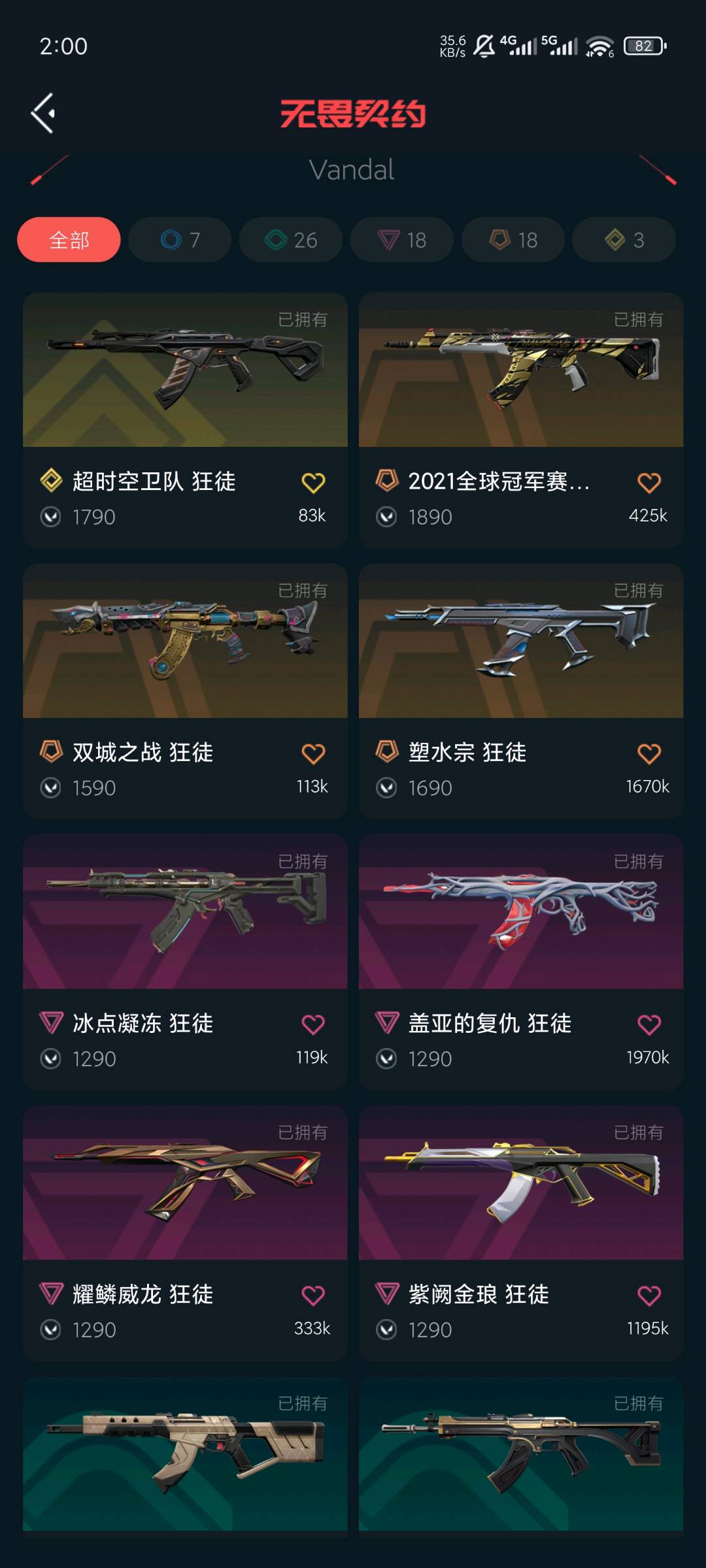Like the 2021全球冠军赛 skin
Viewport: 706px width, 1568px height.
point(648,483)
